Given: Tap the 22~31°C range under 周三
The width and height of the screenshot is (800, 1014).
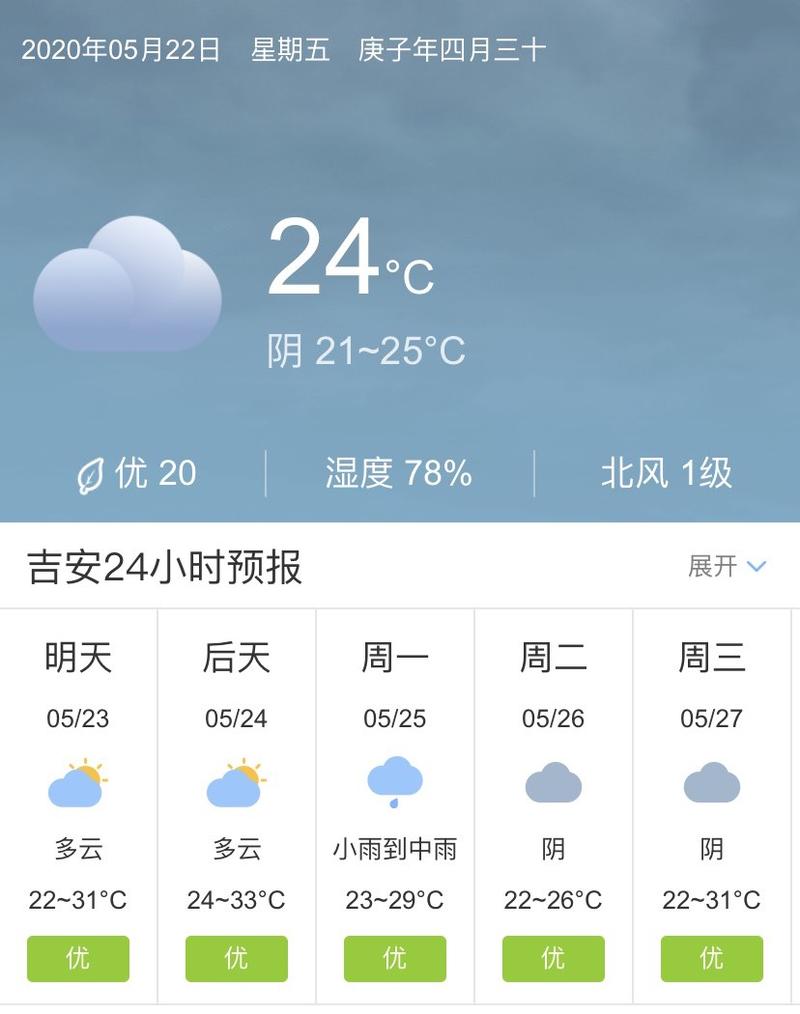Looking at the screenshot, I should coord(711,898).
